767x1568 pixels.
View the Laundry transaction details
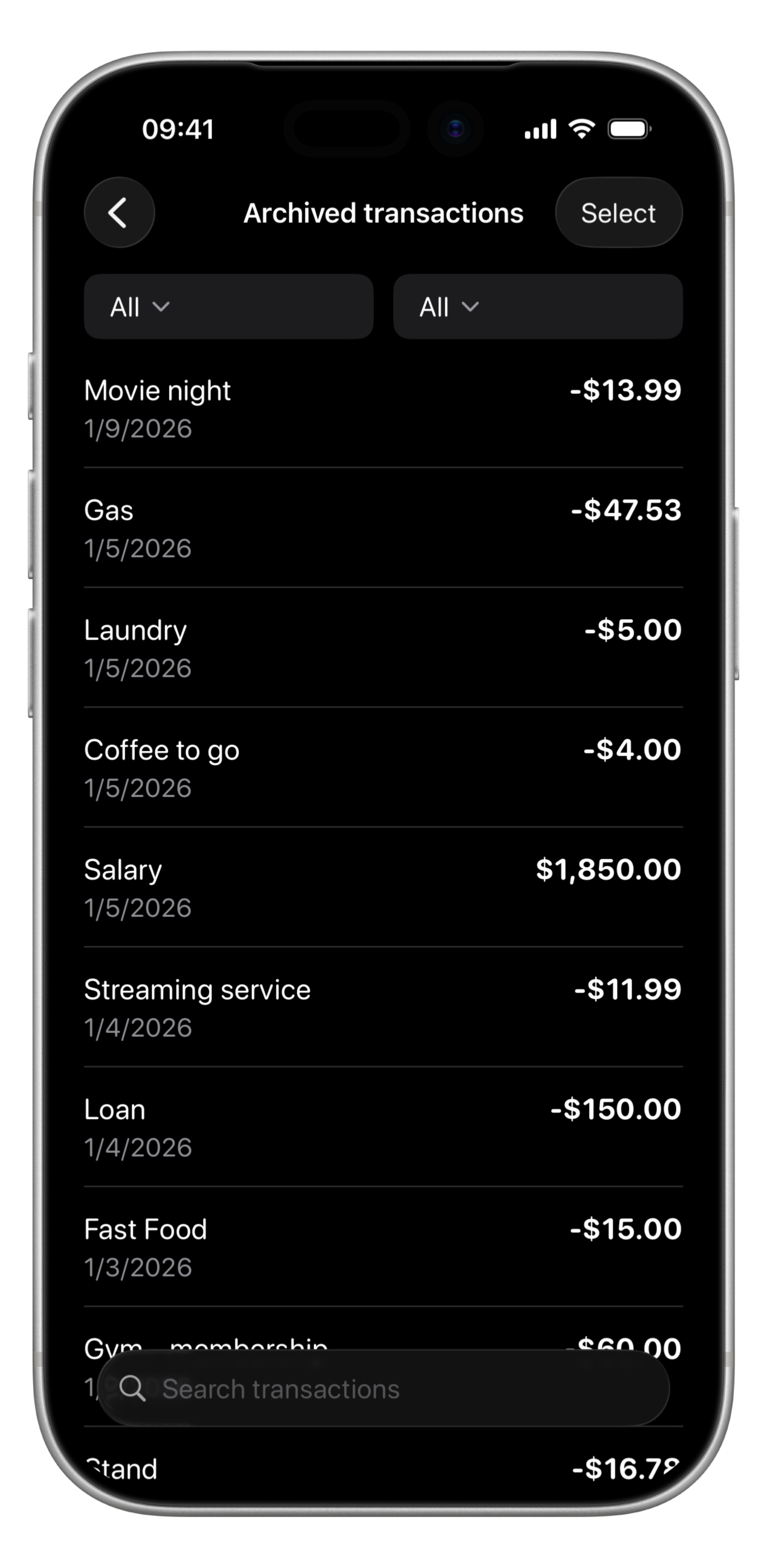tap(383, 648)
